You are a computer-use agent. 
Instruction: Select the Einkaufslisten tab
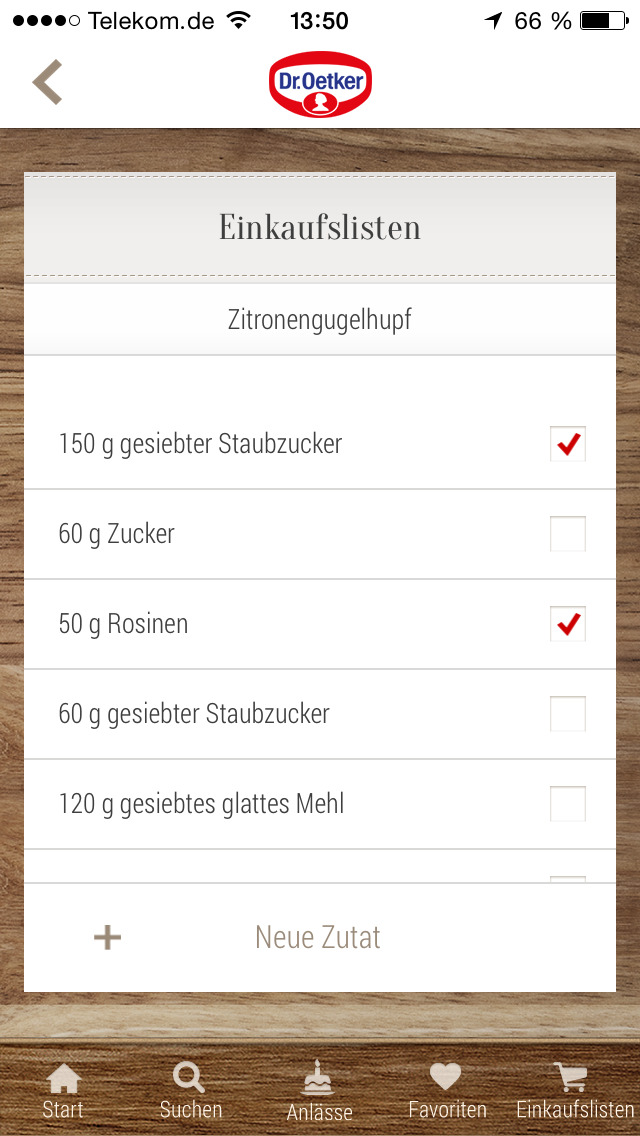pos(575,1090)
